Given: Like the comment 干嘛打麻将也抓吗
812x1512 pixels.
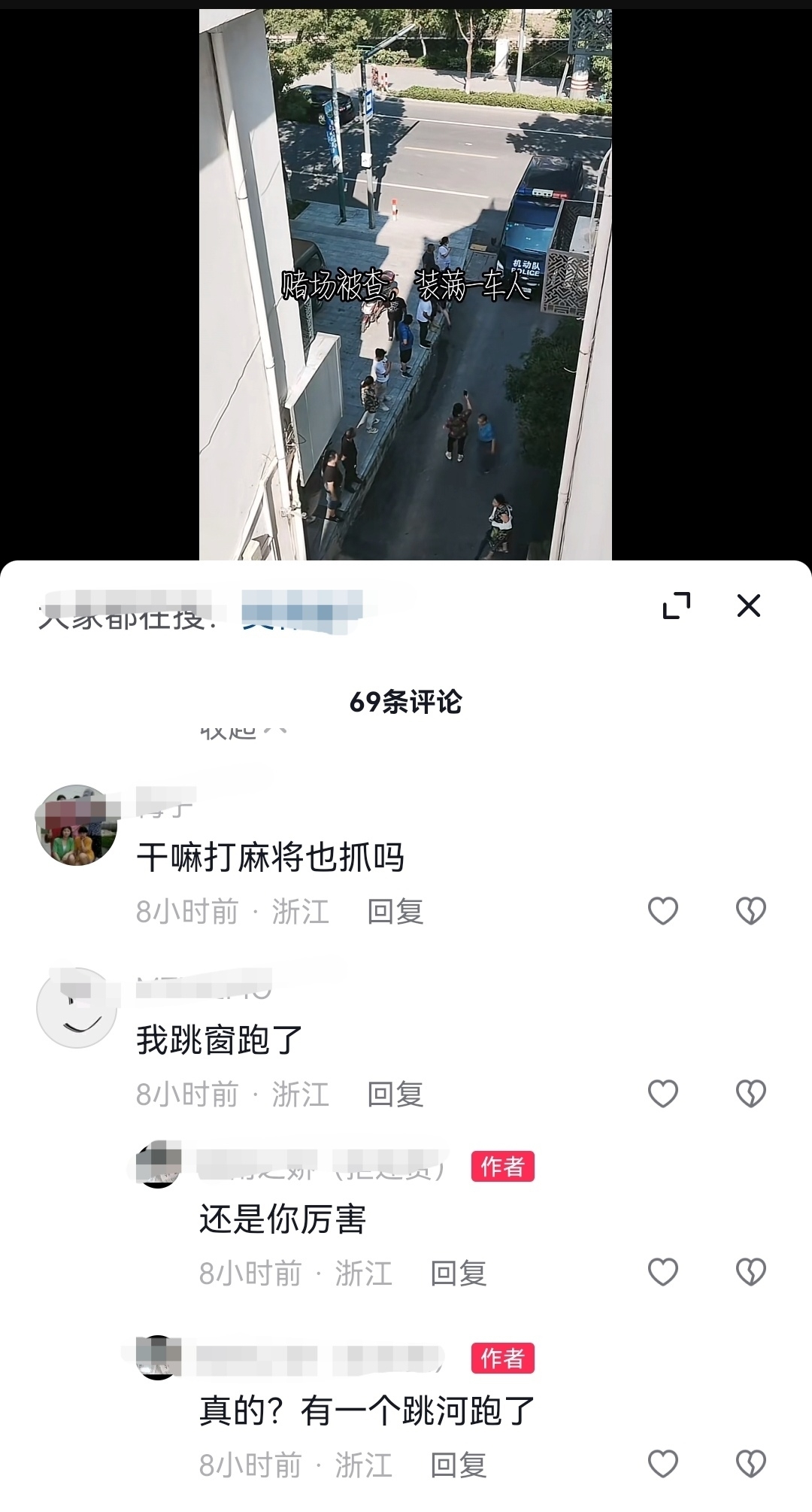Looking at the screenshot, I should [x=662, y=911].
